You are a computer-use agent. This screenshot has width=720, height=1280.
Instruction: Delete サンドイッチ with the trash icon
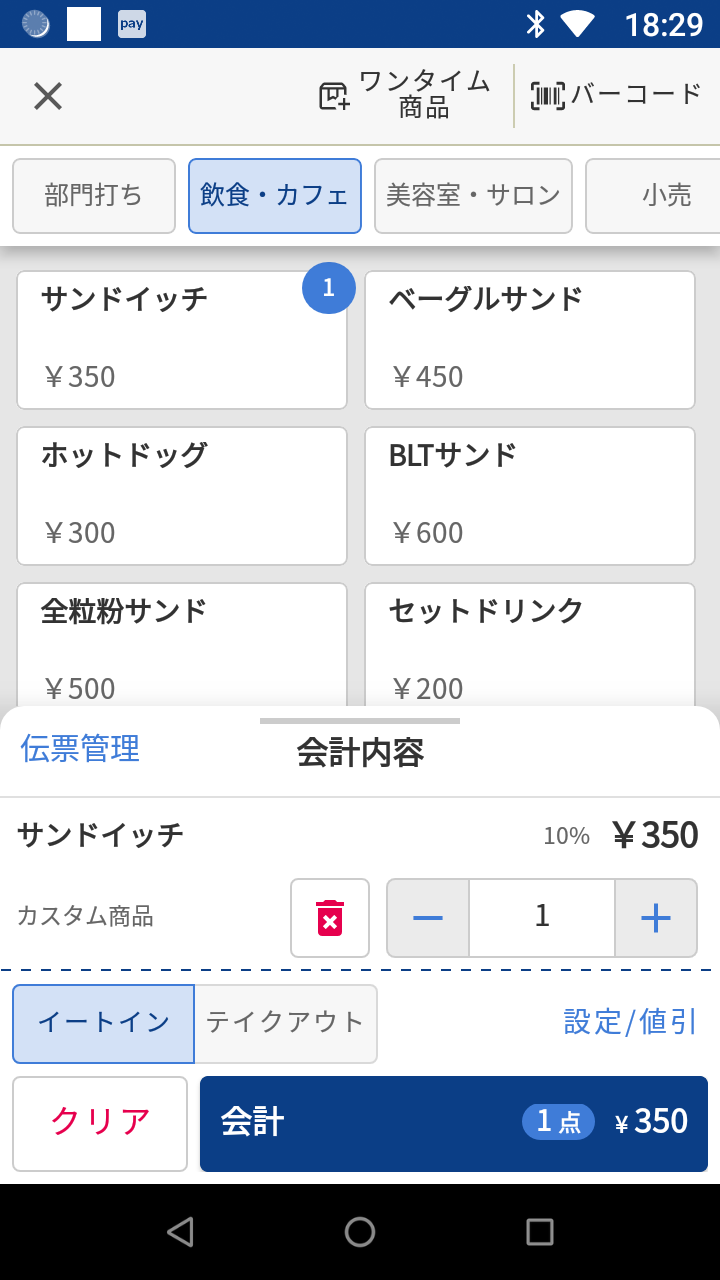pyautogui.click(x=330, y=918)
